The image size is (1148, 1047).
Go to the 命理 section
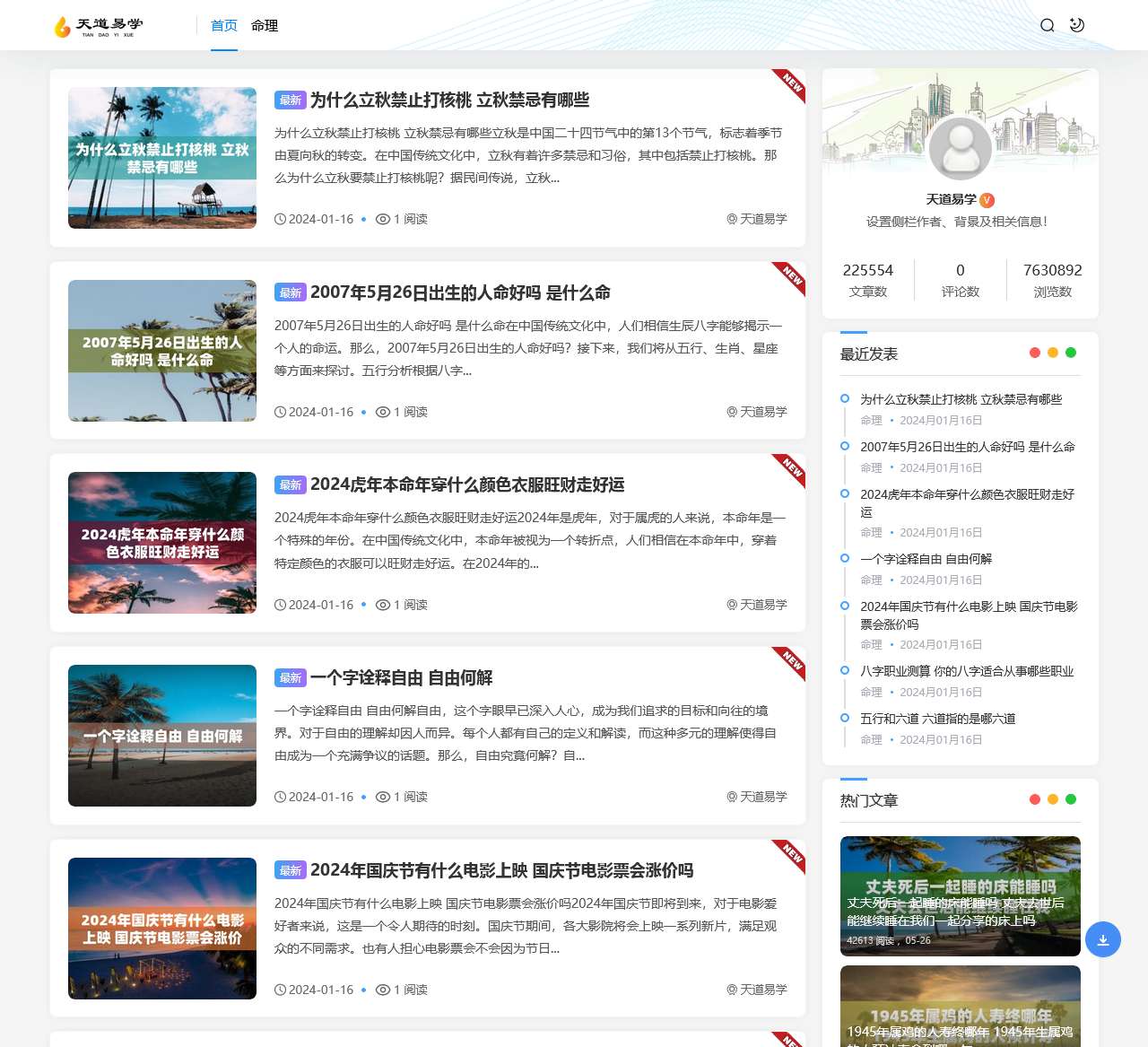coord(265,25)
